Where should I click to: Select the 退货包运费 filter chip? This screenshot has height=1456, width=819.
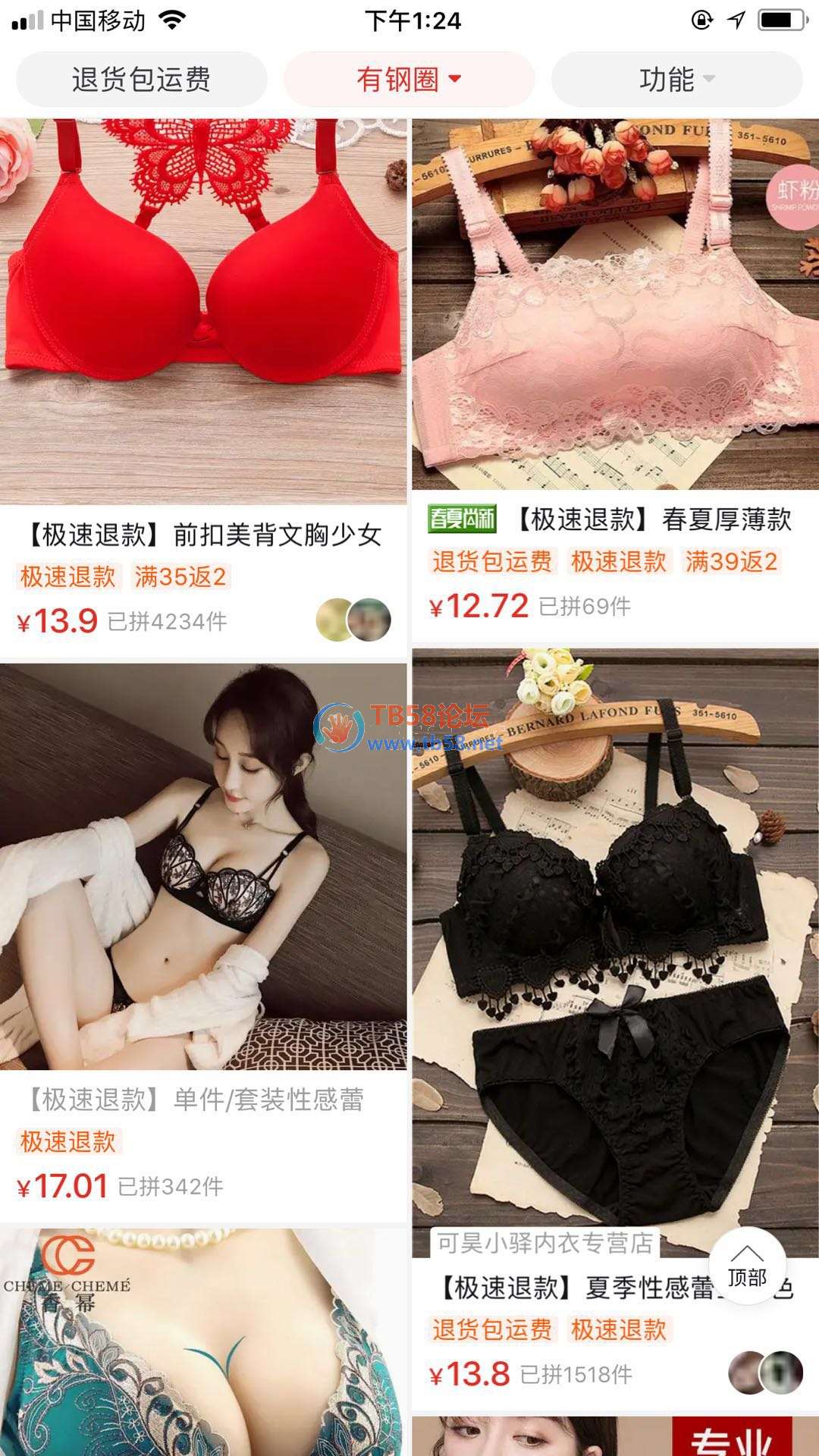[141, 79]
